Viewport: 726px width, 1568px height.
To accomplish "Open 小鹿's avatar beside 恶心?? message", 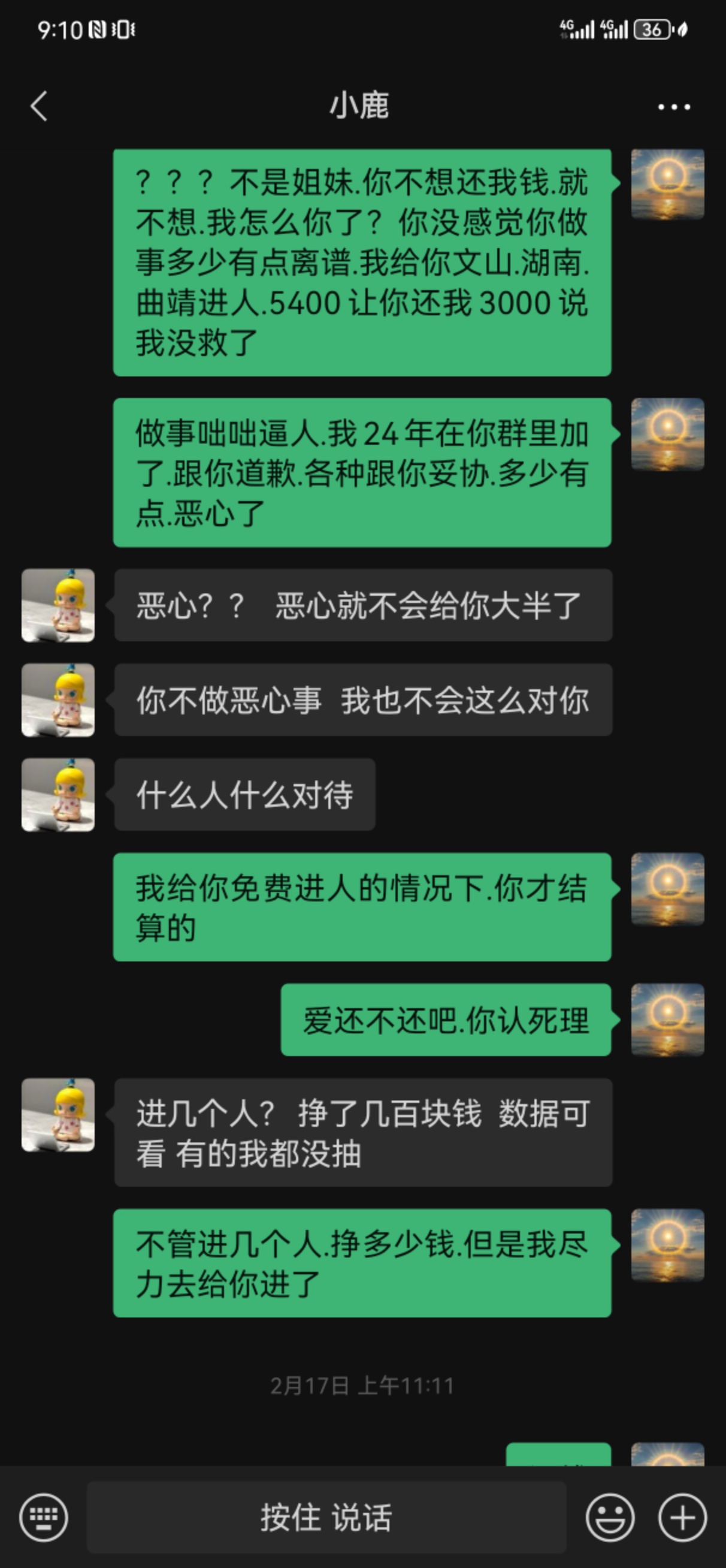I will coord(58,605).
